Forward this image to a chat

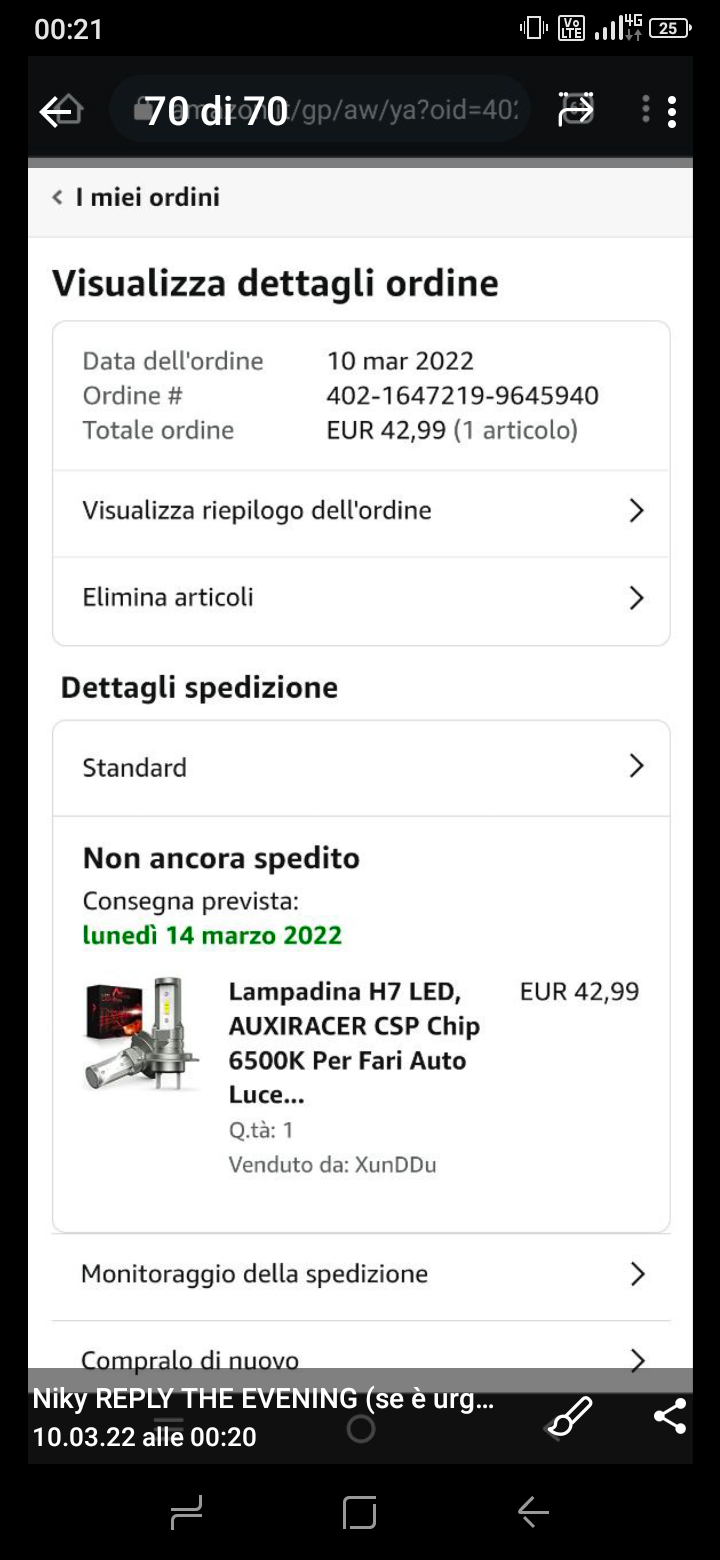(x=576, y=110)
